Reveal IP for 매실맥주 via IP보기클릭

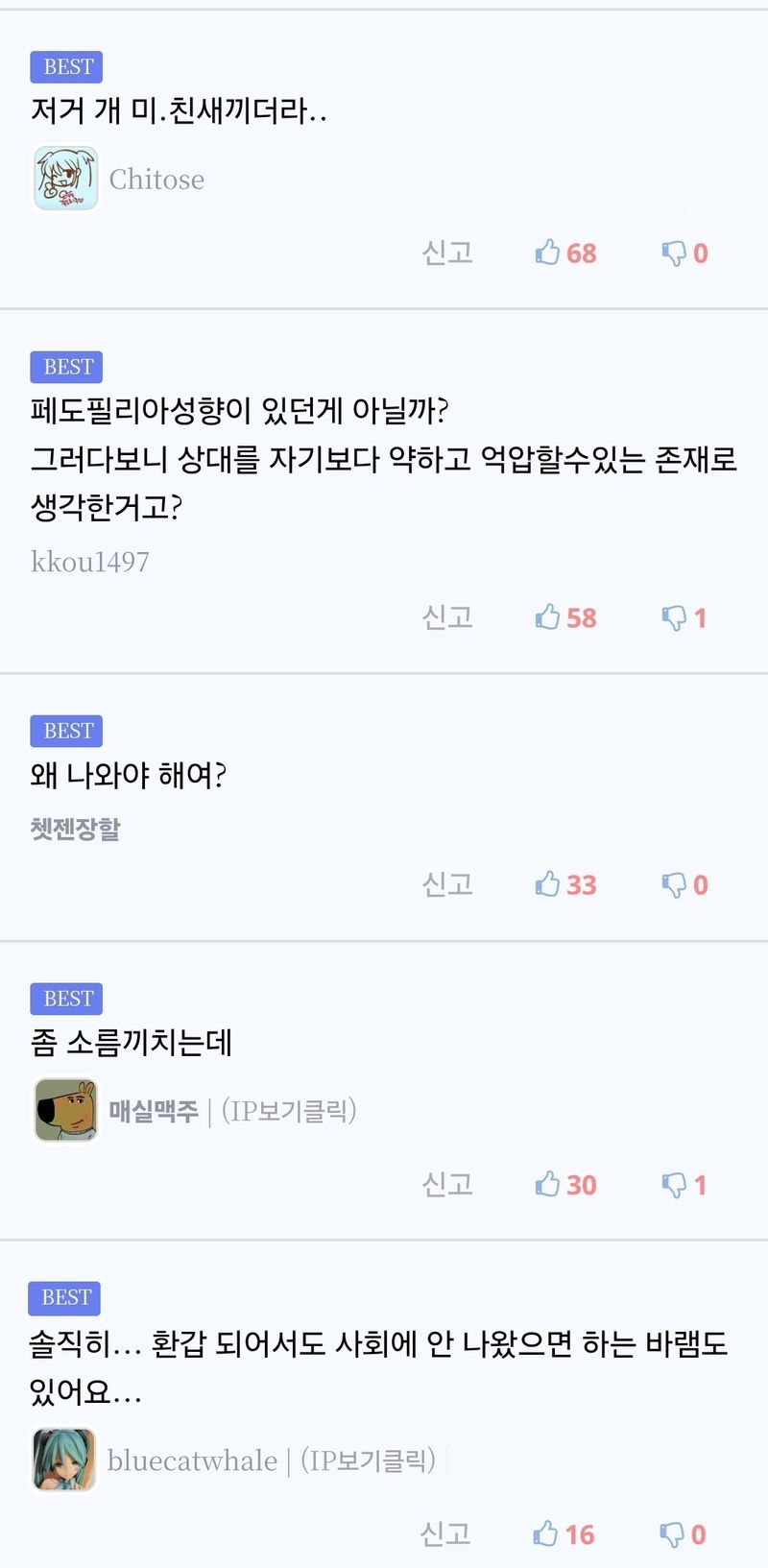pyautogui.click(x=289, y=1111)
